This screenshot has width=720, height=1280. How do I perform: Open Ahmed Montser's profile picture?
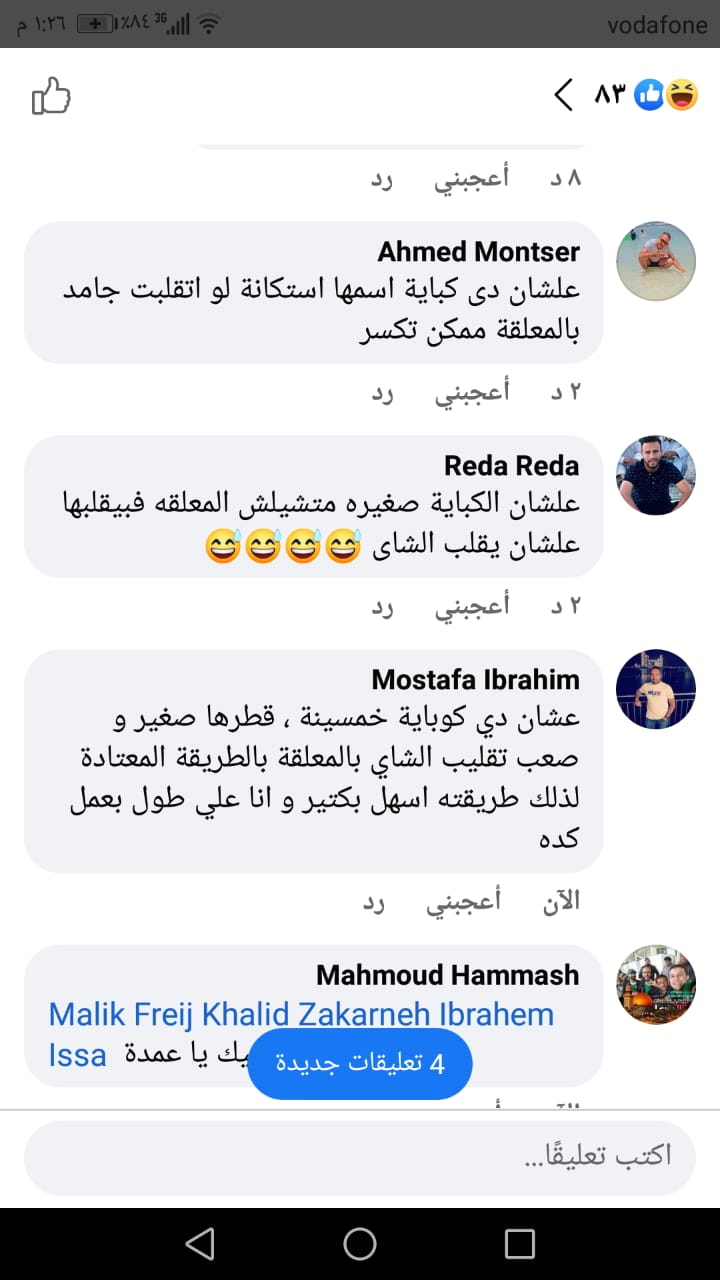tap(655, 262)
